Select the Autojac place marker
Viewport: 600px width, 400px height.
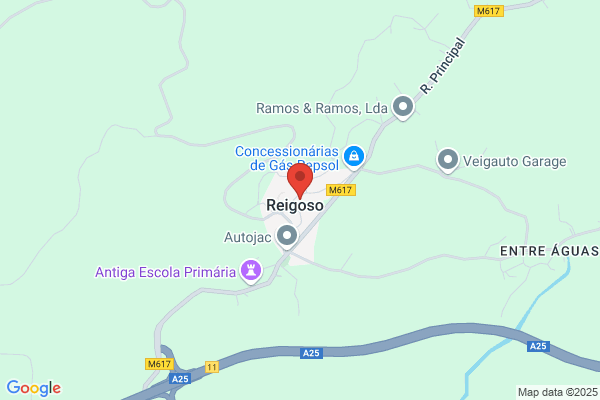[287, 237]
